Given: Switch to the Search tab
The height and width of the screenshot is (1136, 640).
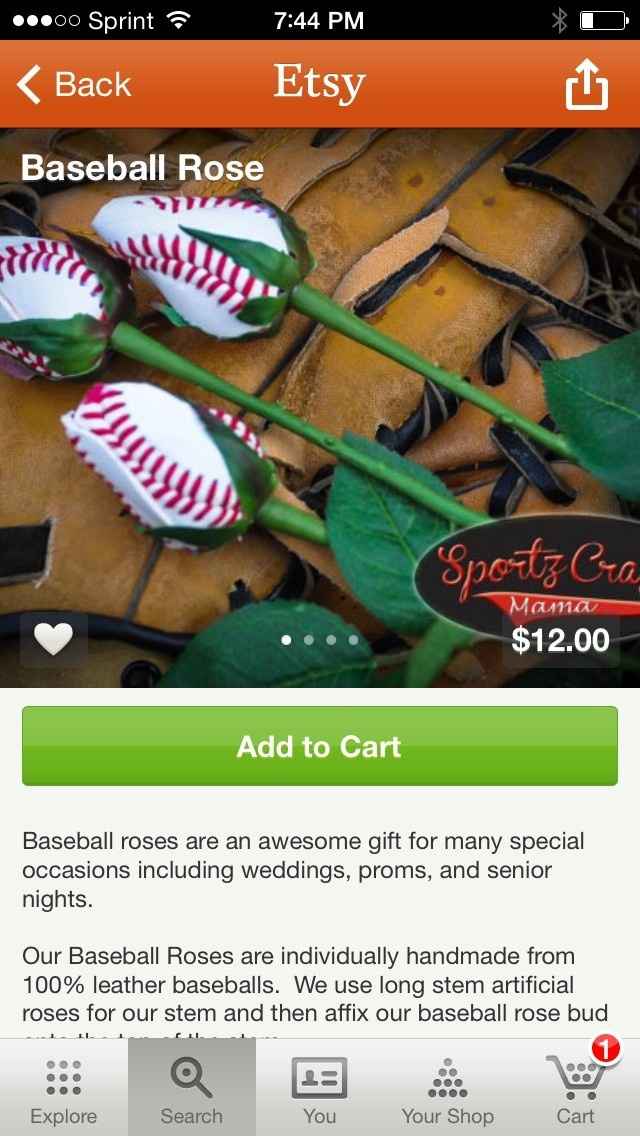Looking at the screenshot, I should click(191, 1090).
